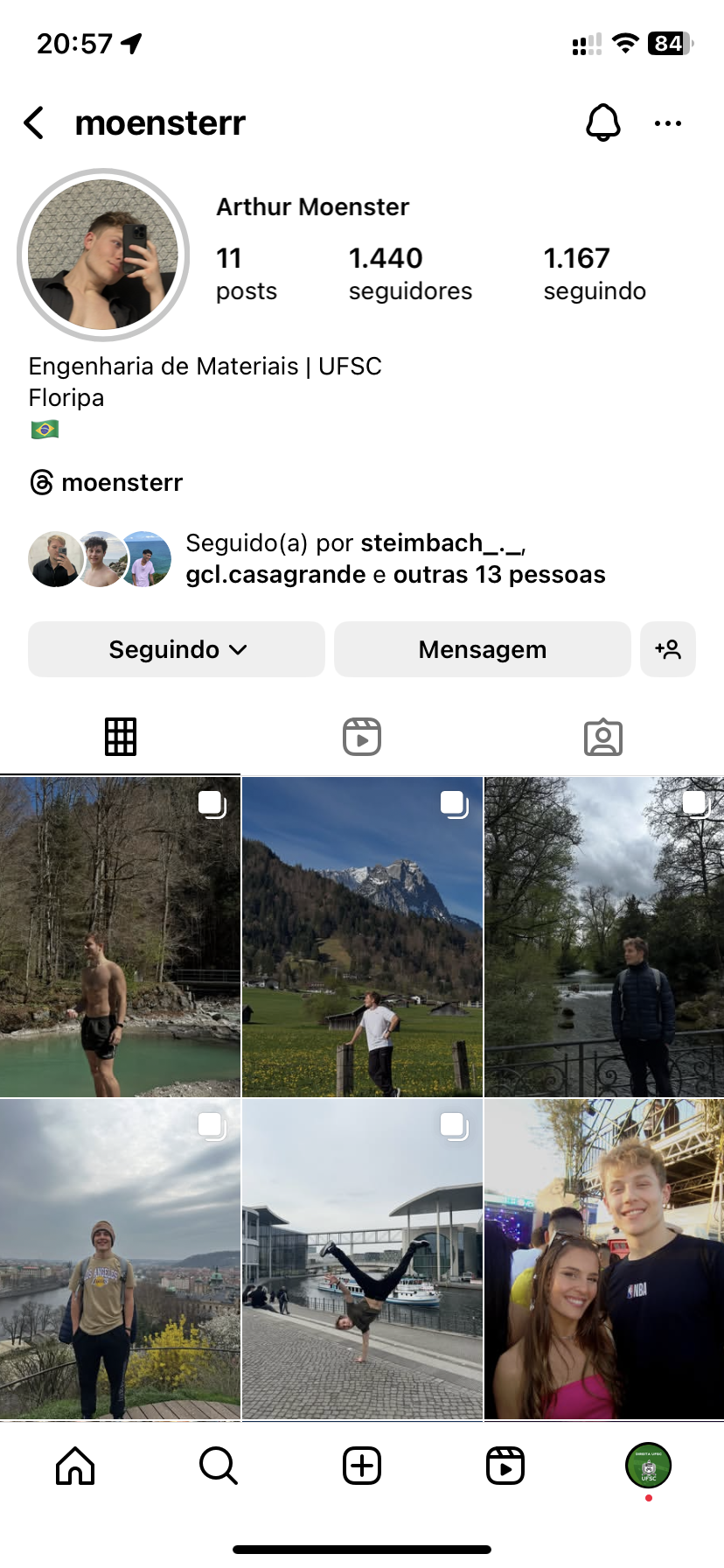Switch to the tagged photos tab
Image resolution: width=724 pixels, height=1568 pixels.
click(602, 737)
